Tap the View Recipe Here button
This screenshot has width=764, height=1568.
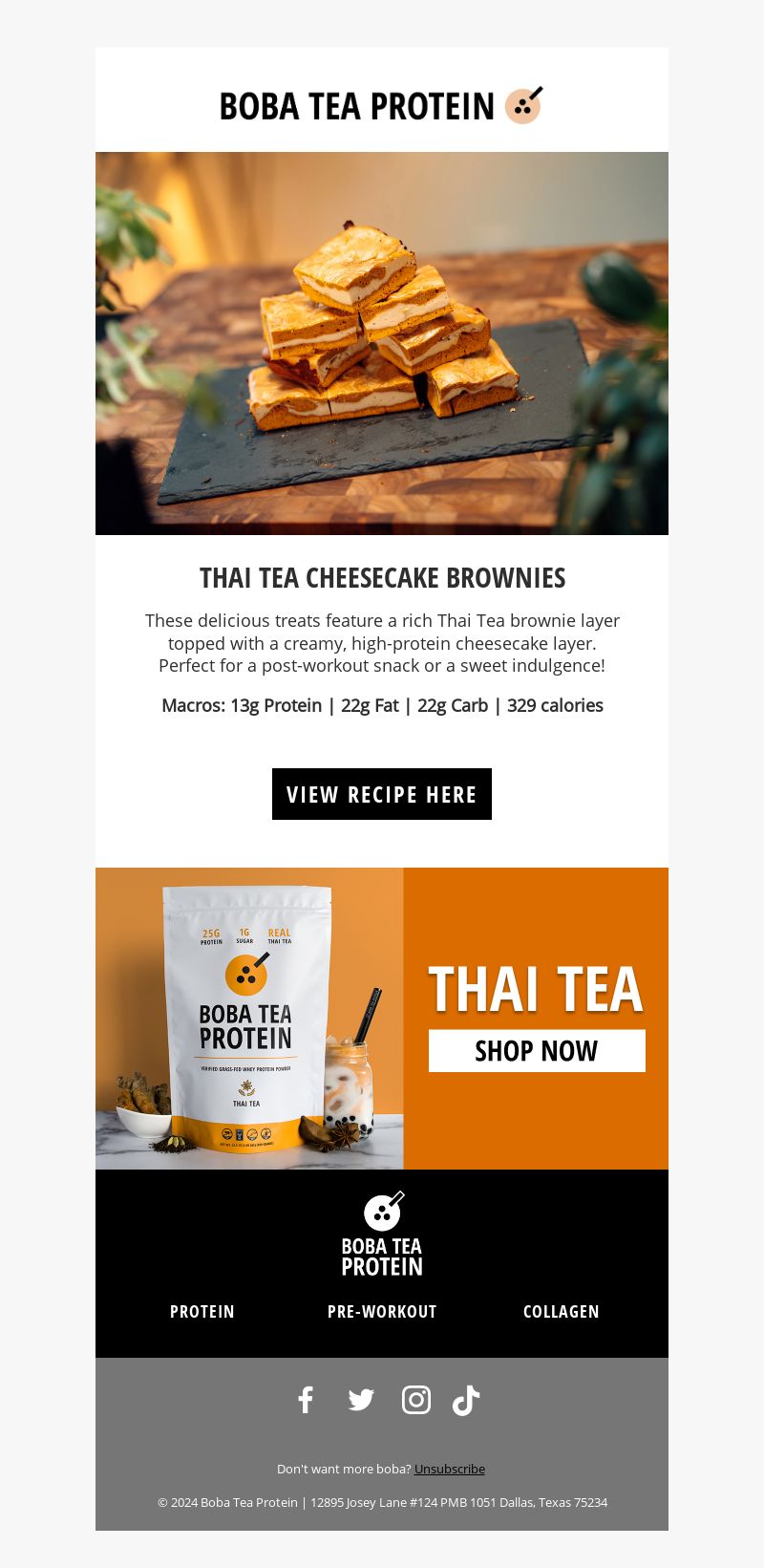(381, 794)
